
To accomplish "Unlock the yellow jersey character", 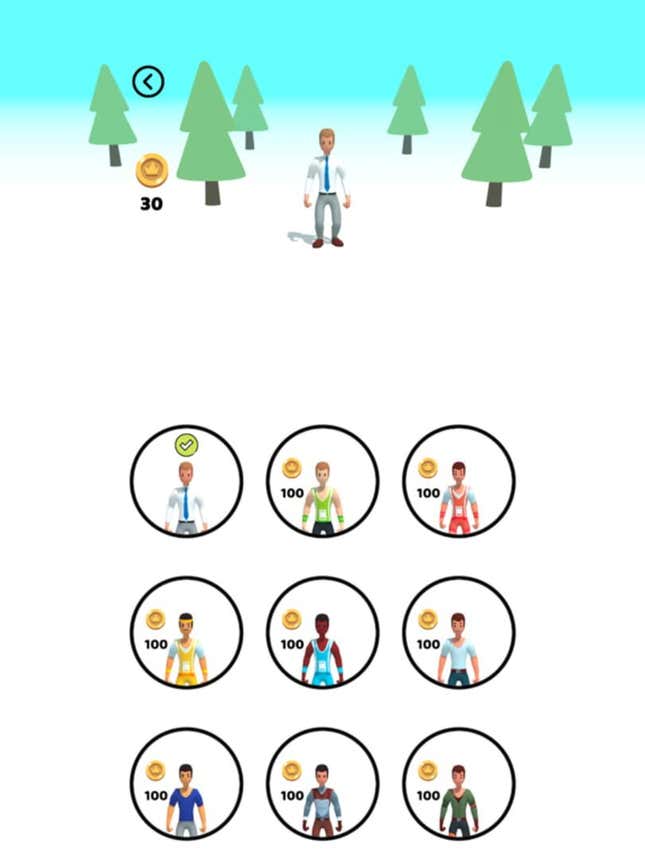I will (x=186, y=632).
